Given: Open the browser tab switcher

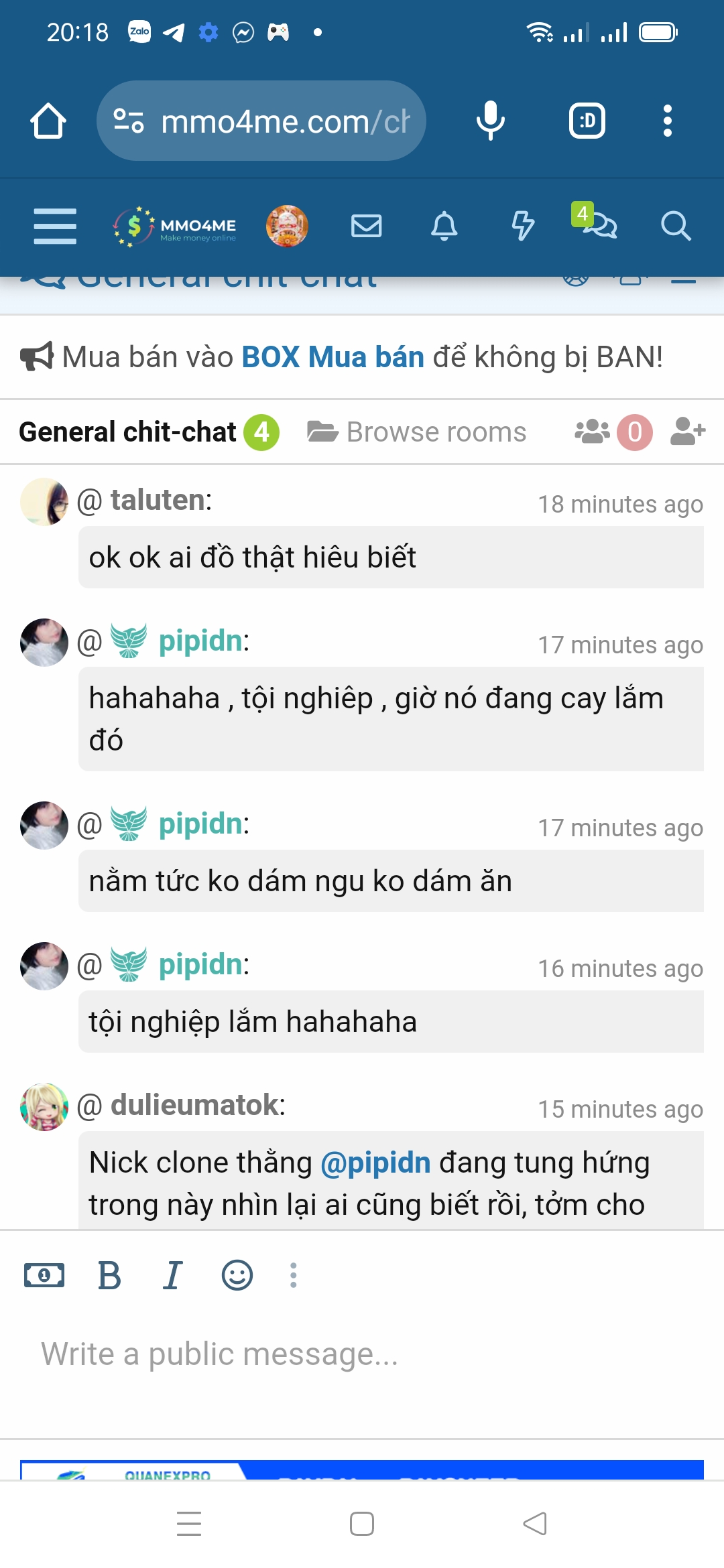Looking at the screenshot, I should pyautogui.click(x=587, y=121).
